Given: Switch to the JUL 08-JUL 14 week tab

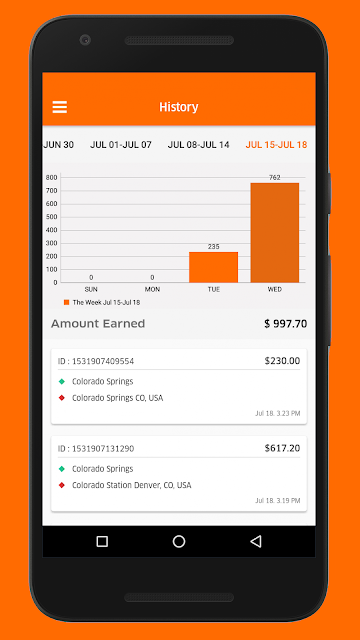Looking at the screenshot, I should point(198,144).
